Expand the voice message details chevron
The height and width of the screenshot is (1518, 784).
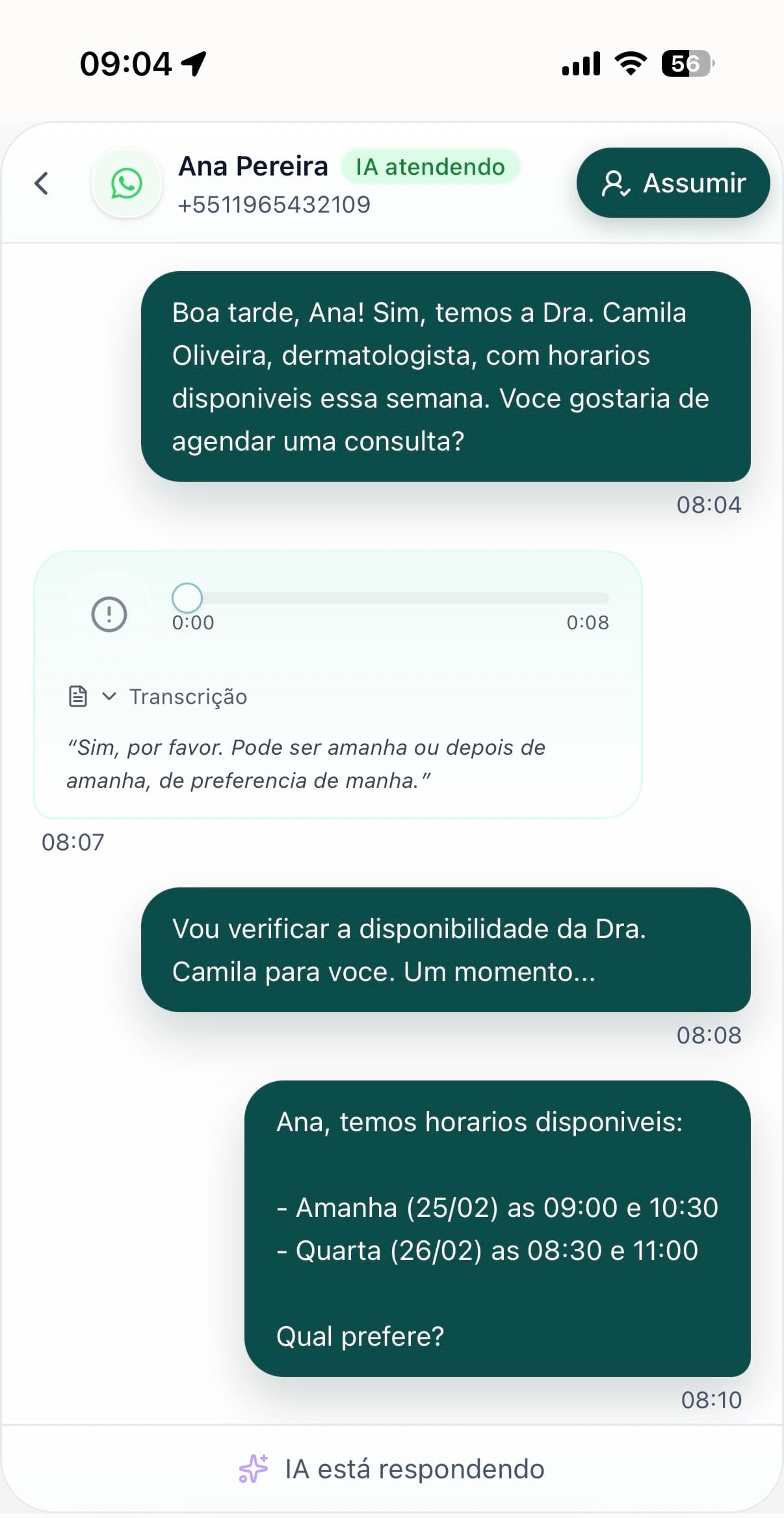pos(109,696)
